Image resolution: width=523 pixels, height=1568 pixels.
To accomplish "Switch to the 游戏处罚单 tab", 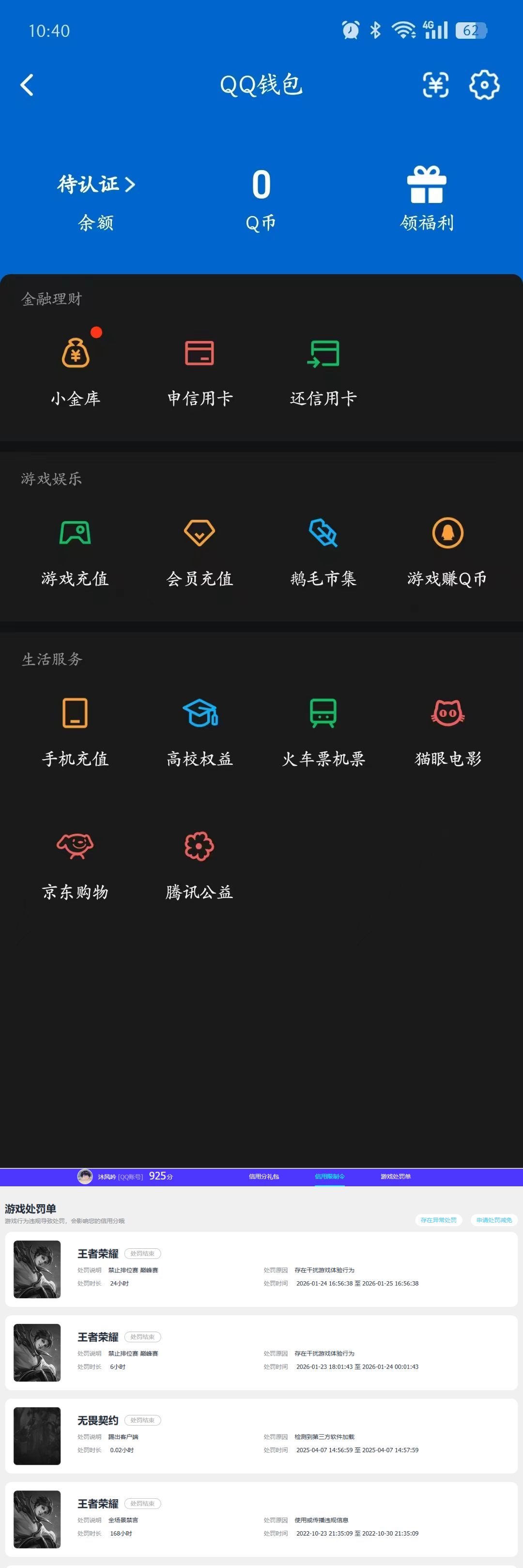I will (395, 1177).
